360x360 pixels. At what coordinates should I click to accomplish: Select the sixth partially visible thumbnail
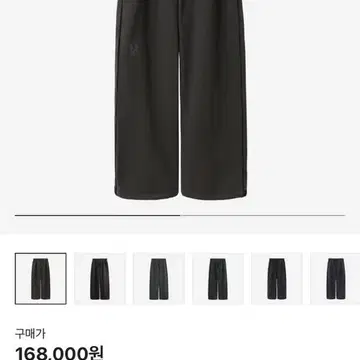coord(335,279)
